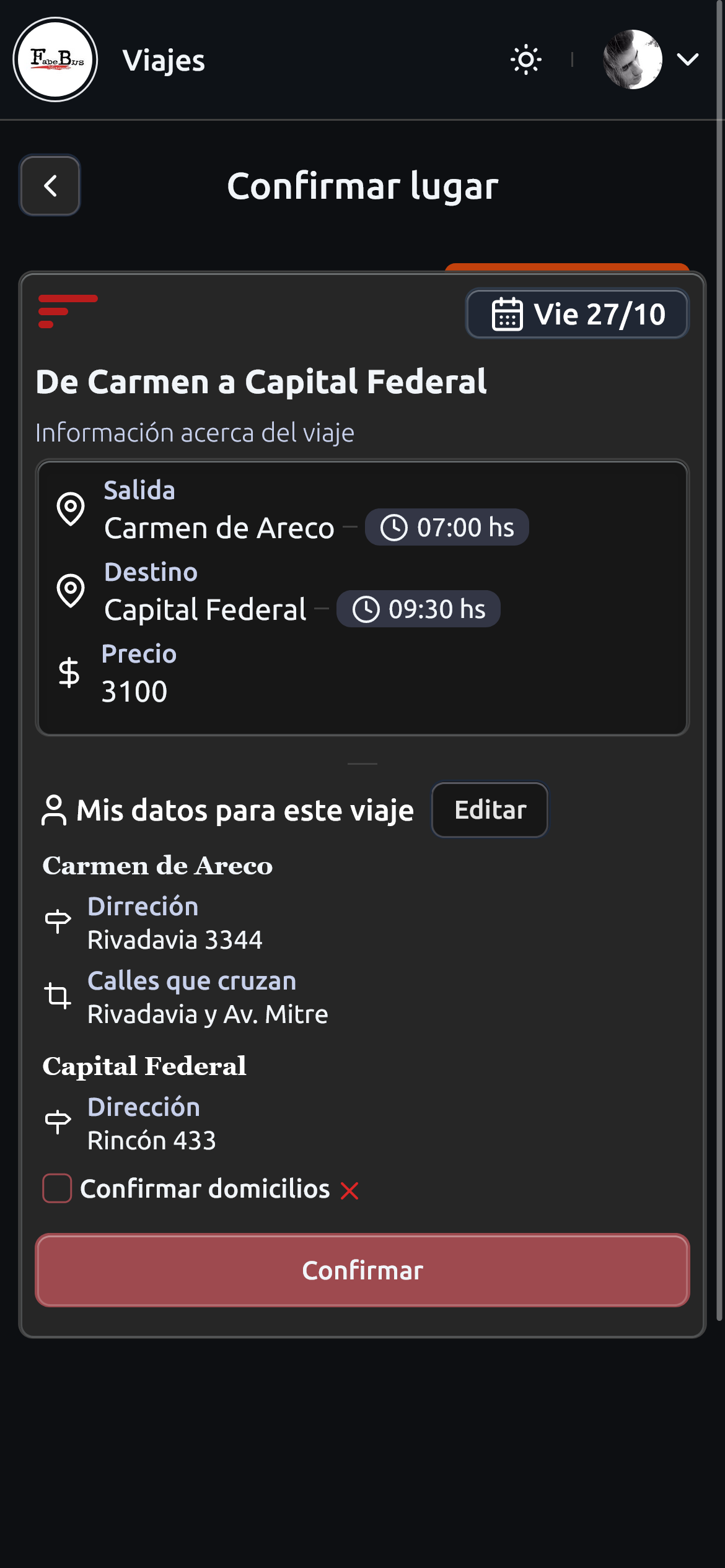Go back with the arrow button
Image resolution: width=725 pixels, height=1568 pixels.
pos(50,185)
